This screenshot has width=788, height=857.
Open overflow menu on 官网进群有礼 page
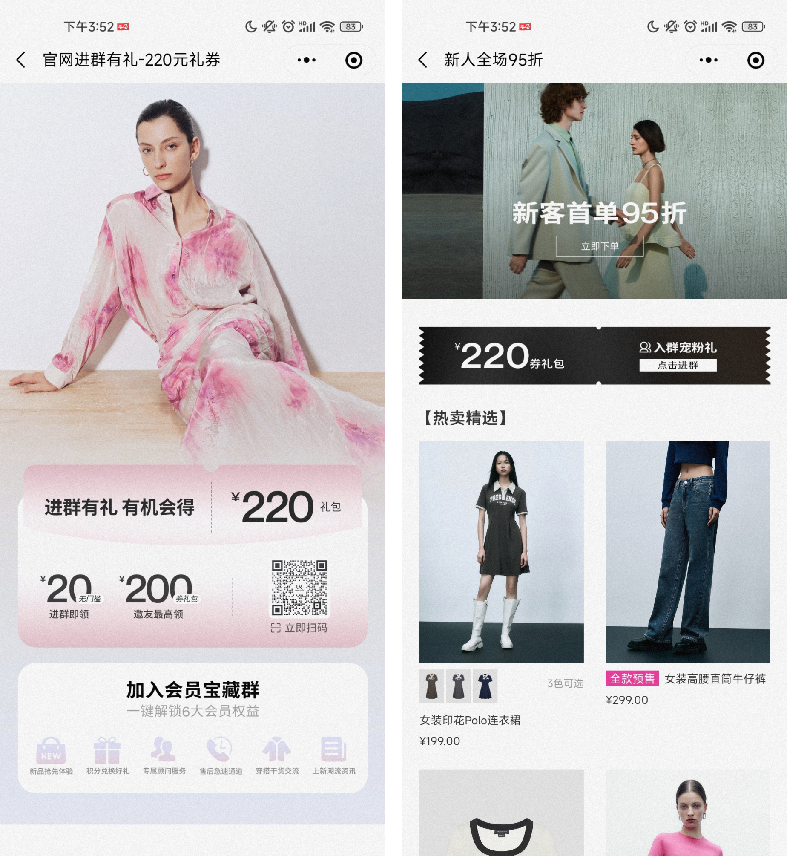point(307,60)
